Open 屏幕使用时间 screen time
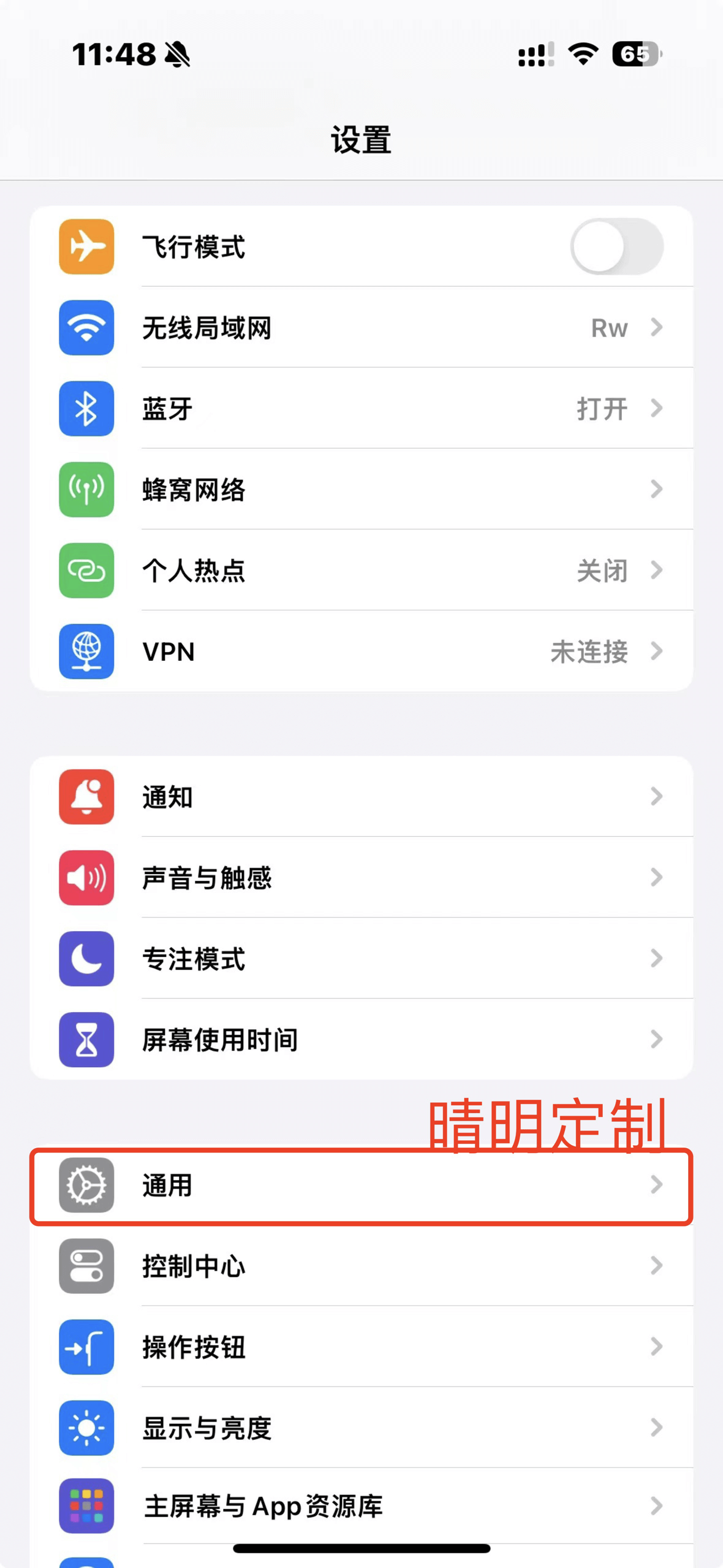Viewport: 723px width, 1568px height. (362, 1039)
